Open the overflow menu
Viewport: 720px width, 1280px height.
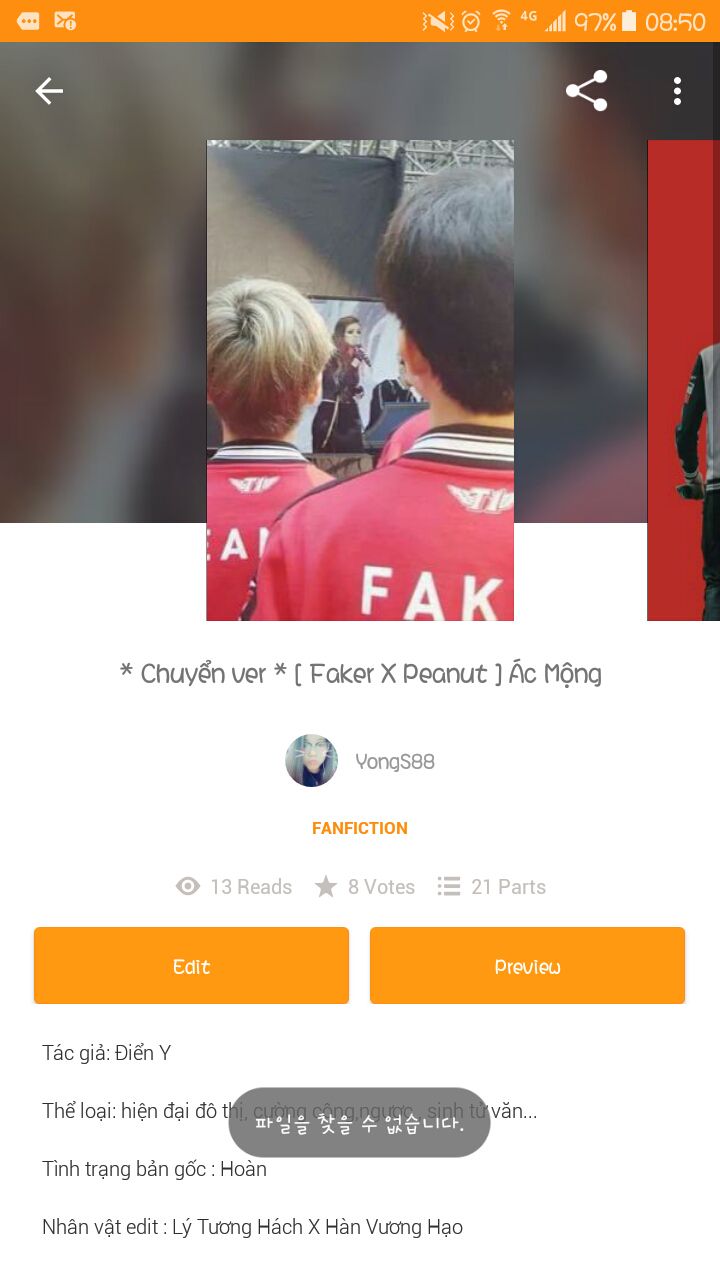click(x=677, y=91)
